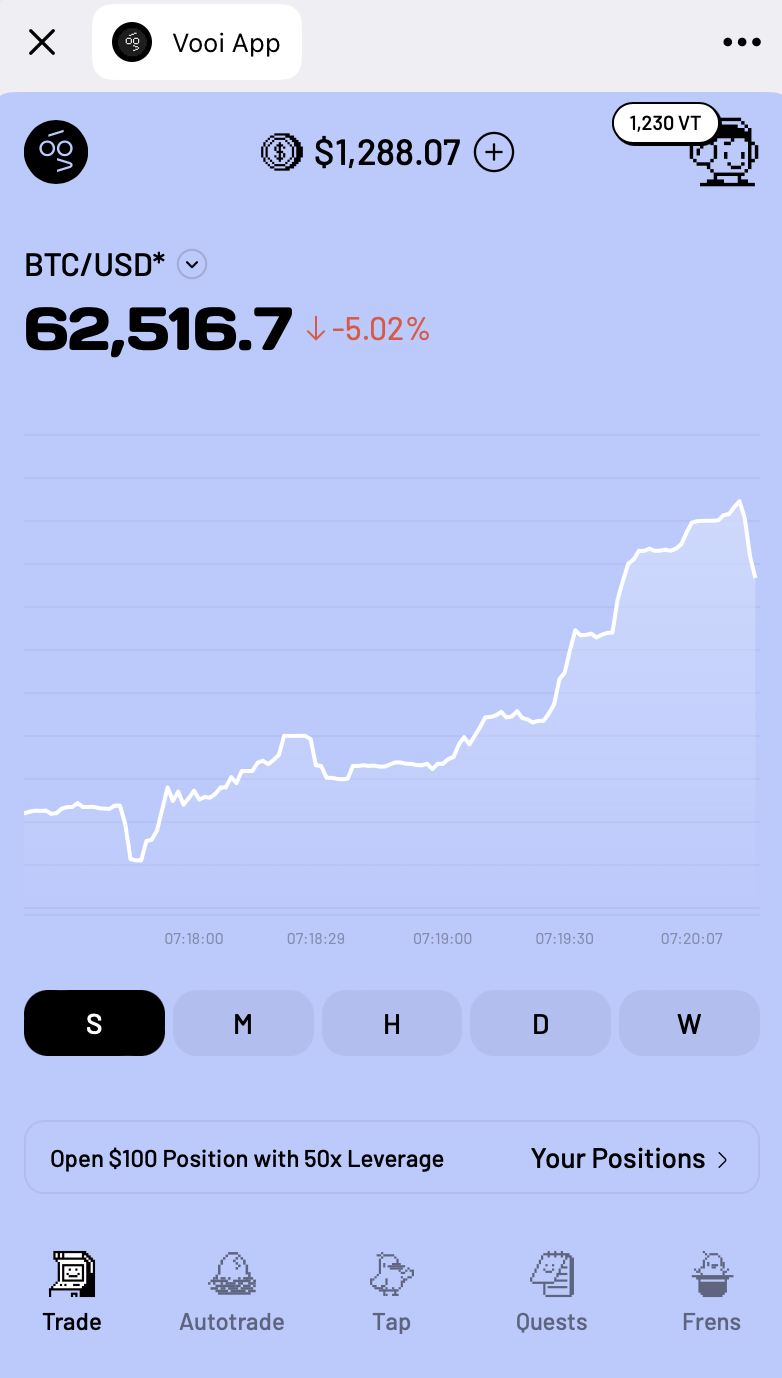Screen dimensions: 782x1378
Task: Click the 1,230 VT points badge
Action: point(665,123)
